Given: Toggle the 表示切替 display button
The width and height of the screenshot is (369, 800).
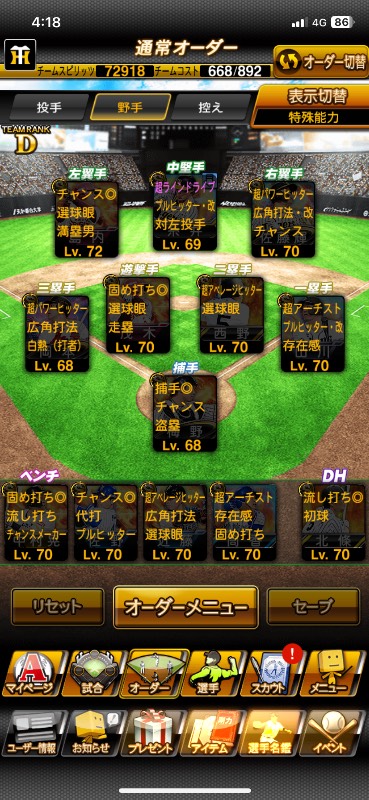Looking at the screenshot, I should 310,106.
